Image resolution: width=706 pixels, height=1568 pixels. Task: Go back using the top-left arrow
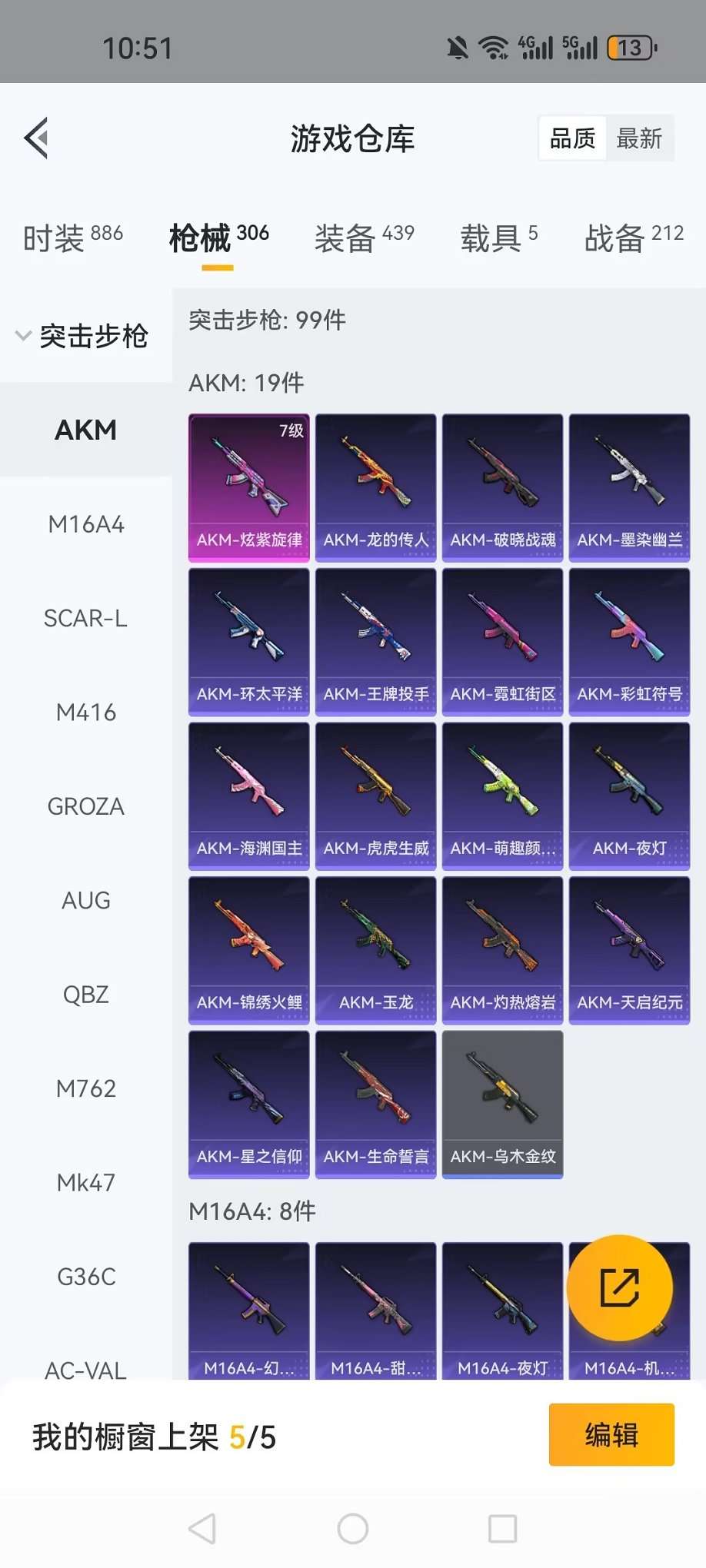point(37,138)
